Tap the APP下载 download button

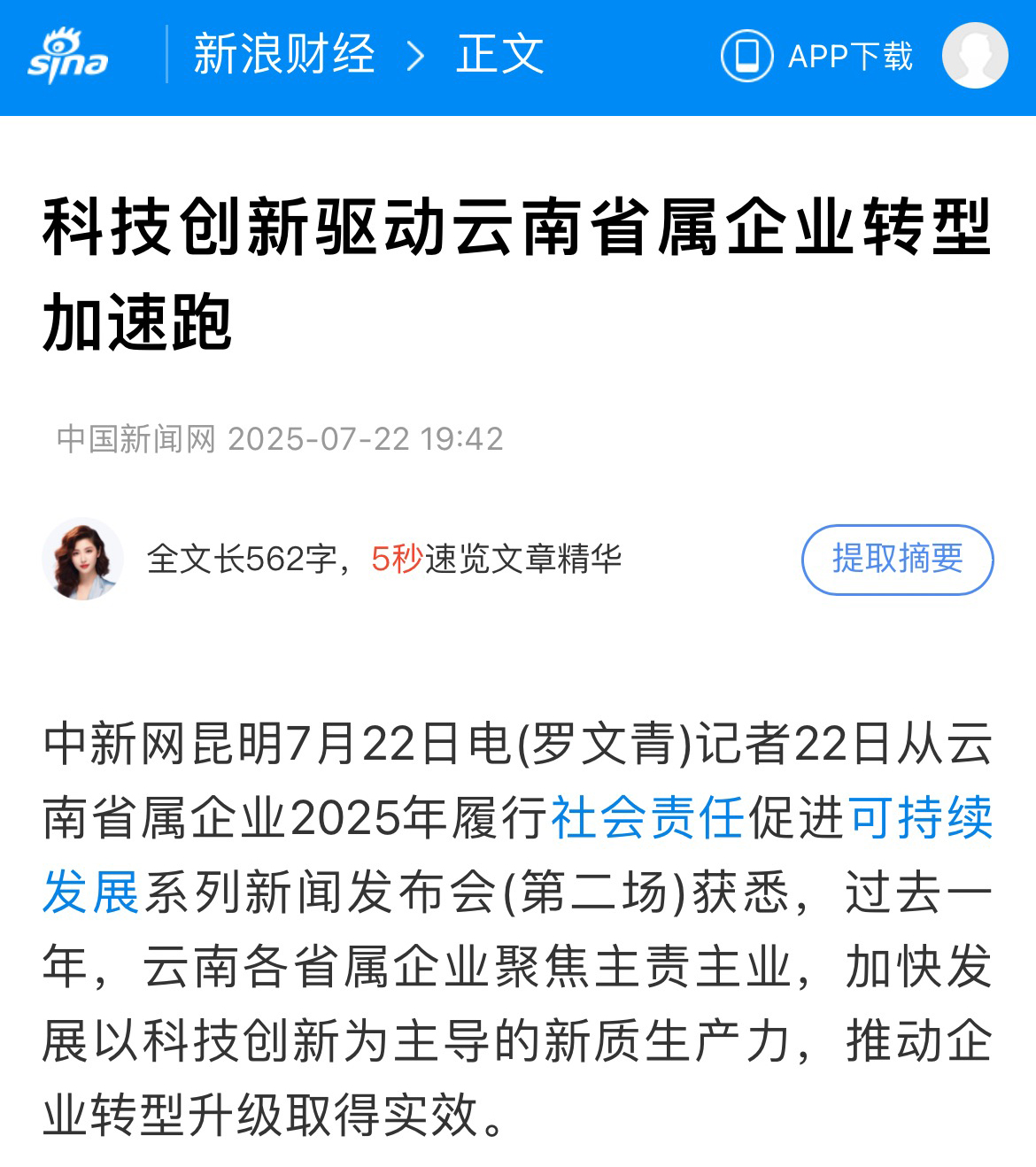point(816,56)
